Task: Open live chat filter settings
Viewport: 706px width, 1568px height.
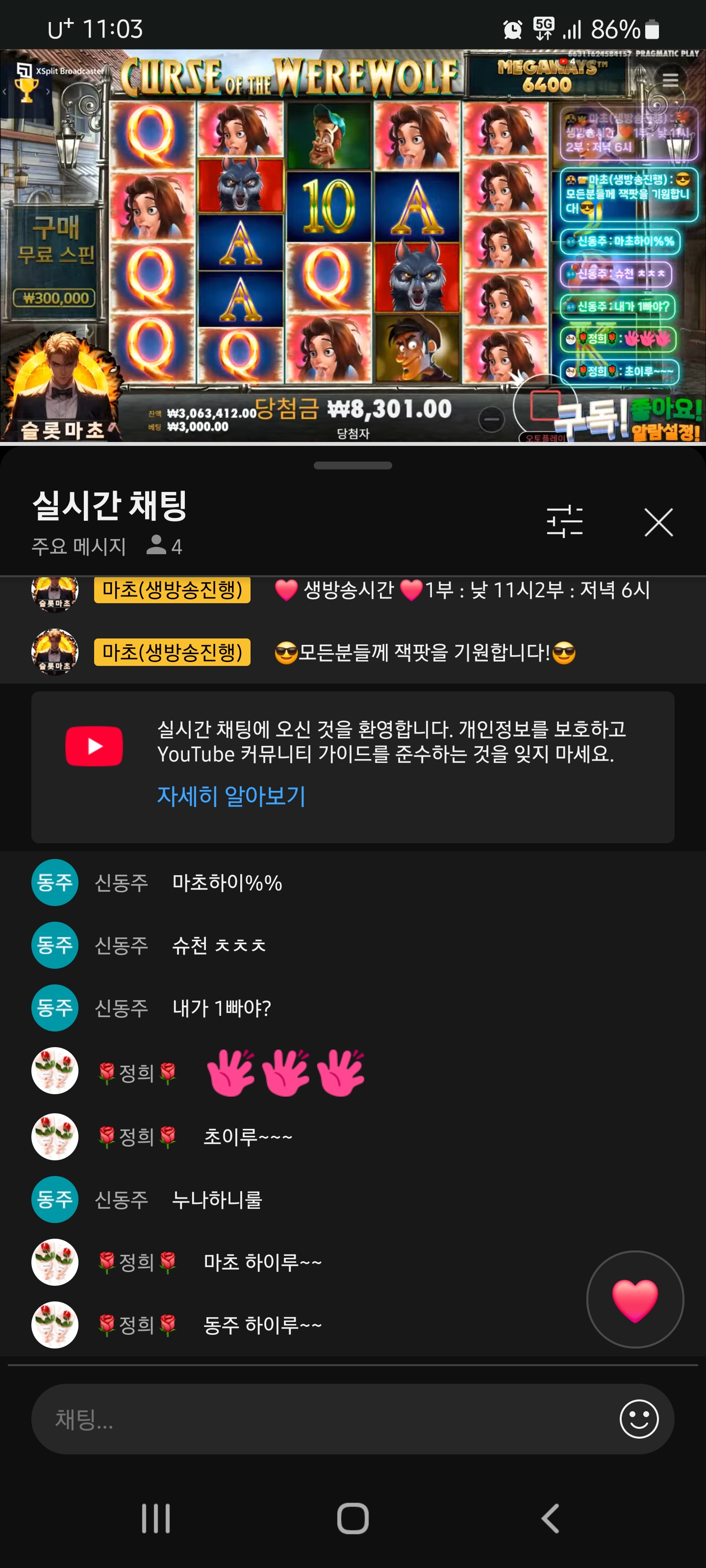Action: [564, 522]
